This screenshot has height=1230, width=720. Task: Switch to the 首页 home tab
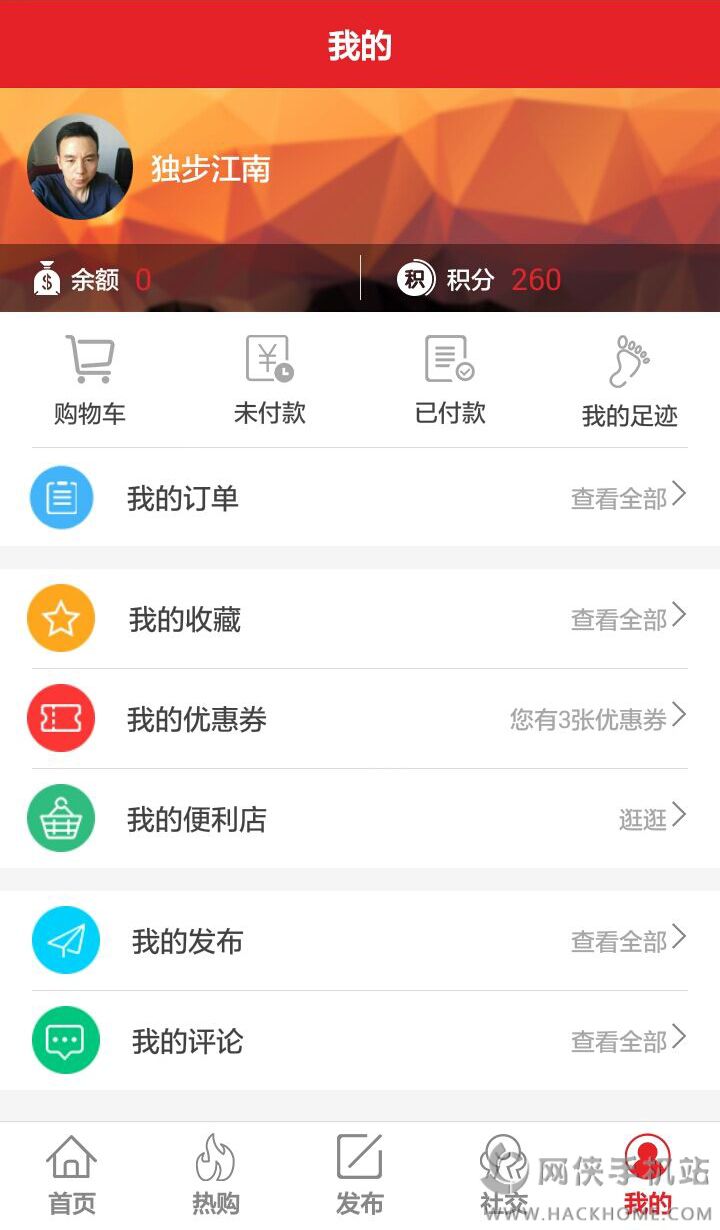72,1175
